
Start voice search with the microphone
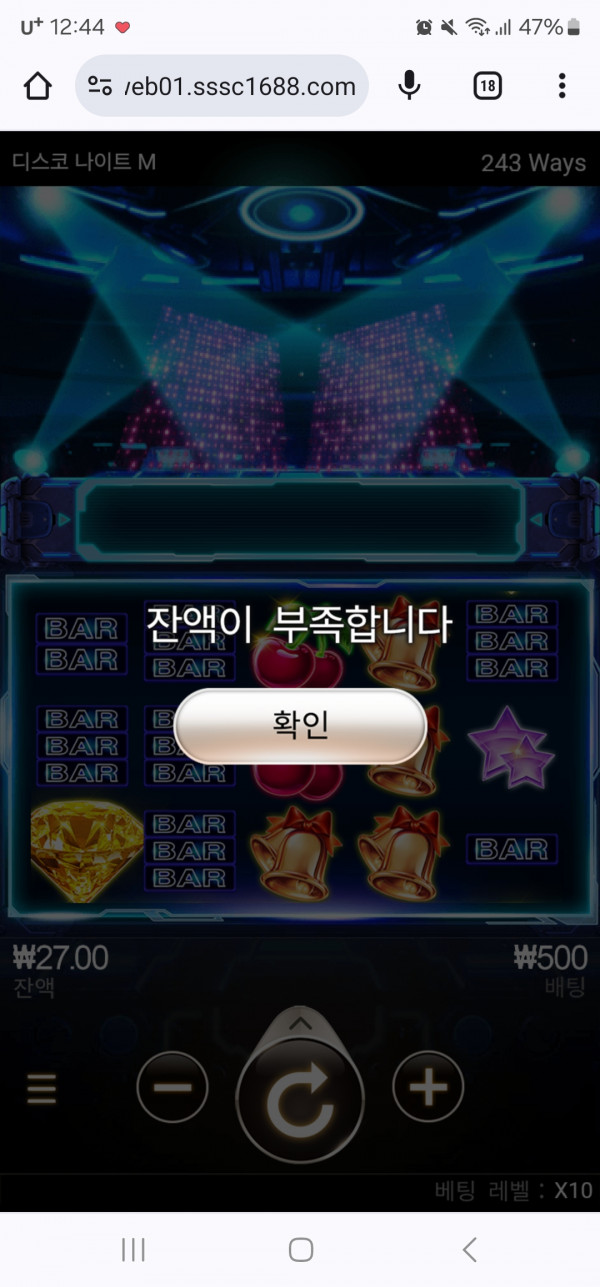(409, 86)
